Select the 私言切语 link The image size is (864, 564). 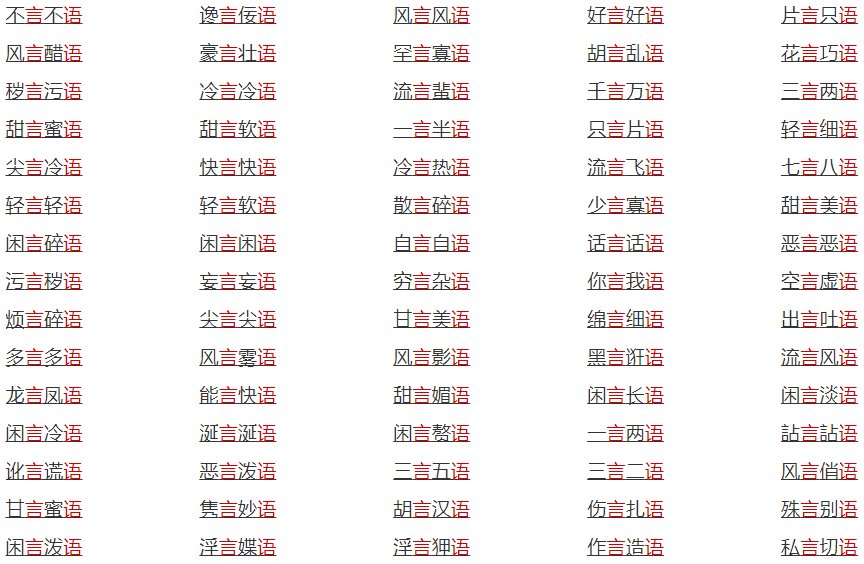pyautogui.click(x=819, y=548)
